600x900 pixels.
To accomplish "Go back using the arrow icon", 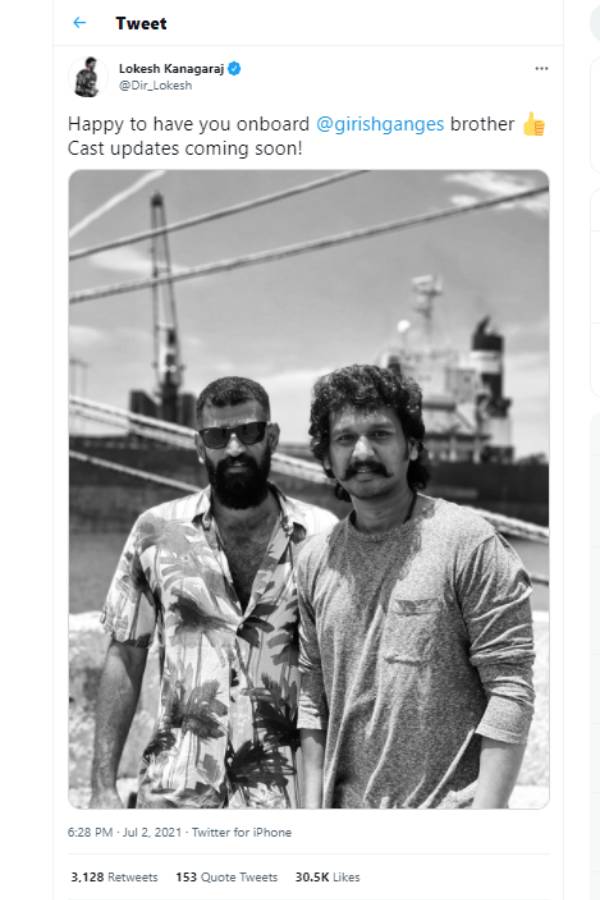I will point(80,23).
